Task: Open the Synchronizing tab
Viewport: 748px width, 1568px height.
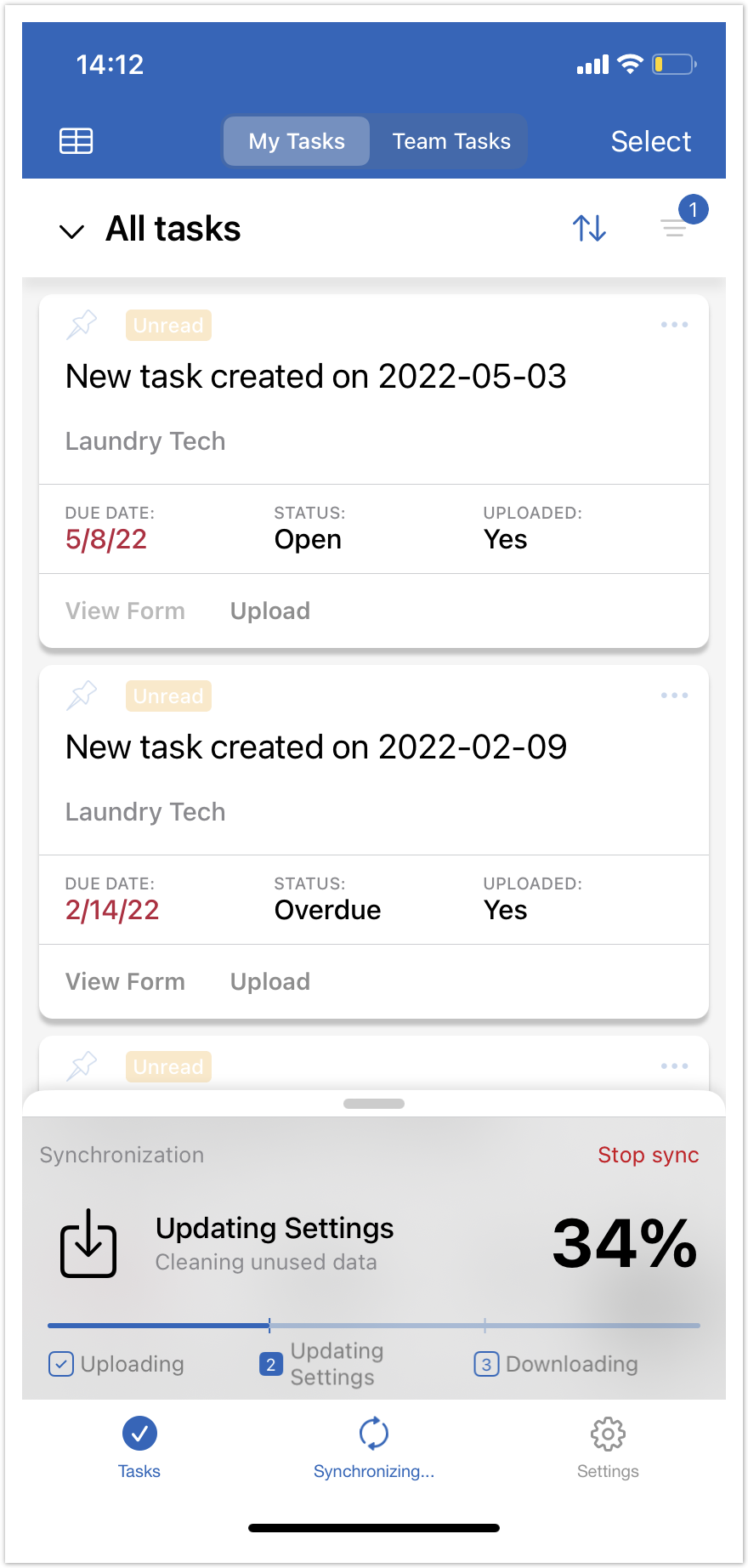Action: coord(373,1447)
